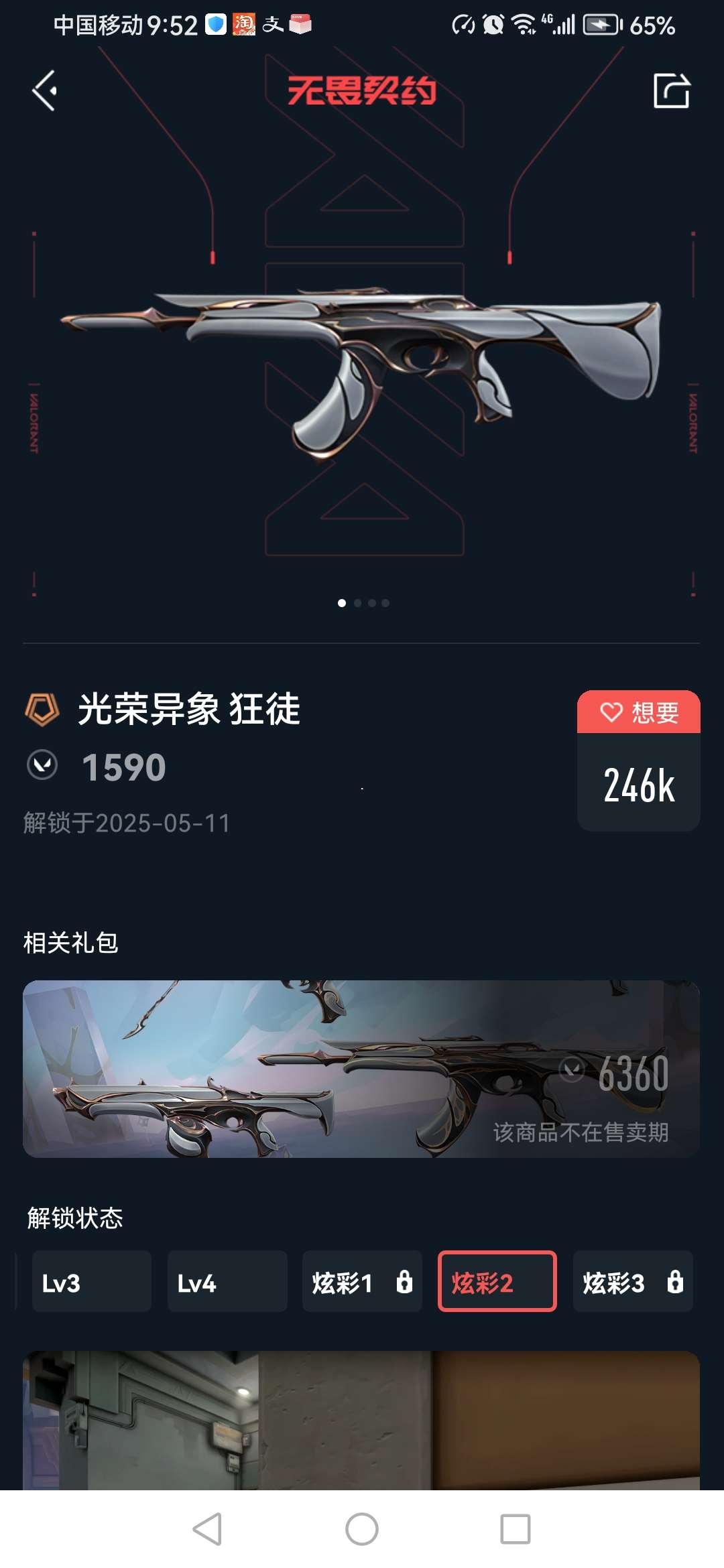The height and width of the screenshot is (1568, 724).
Task: Select the locked 炫彩3 variant
Action: click(632, 1281)
